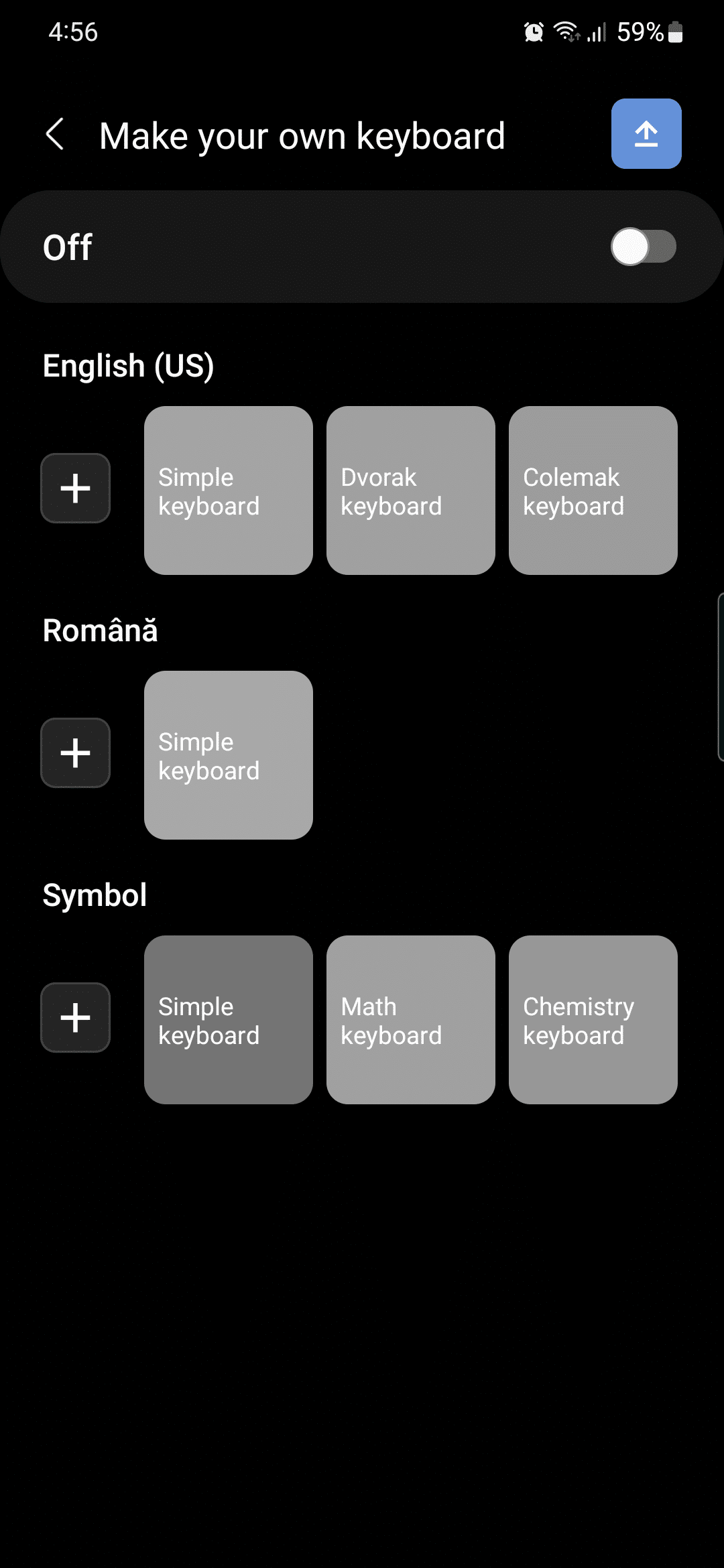Open the Chemistry keyboard tile
724x1568 pixels.
[593, 1020]
